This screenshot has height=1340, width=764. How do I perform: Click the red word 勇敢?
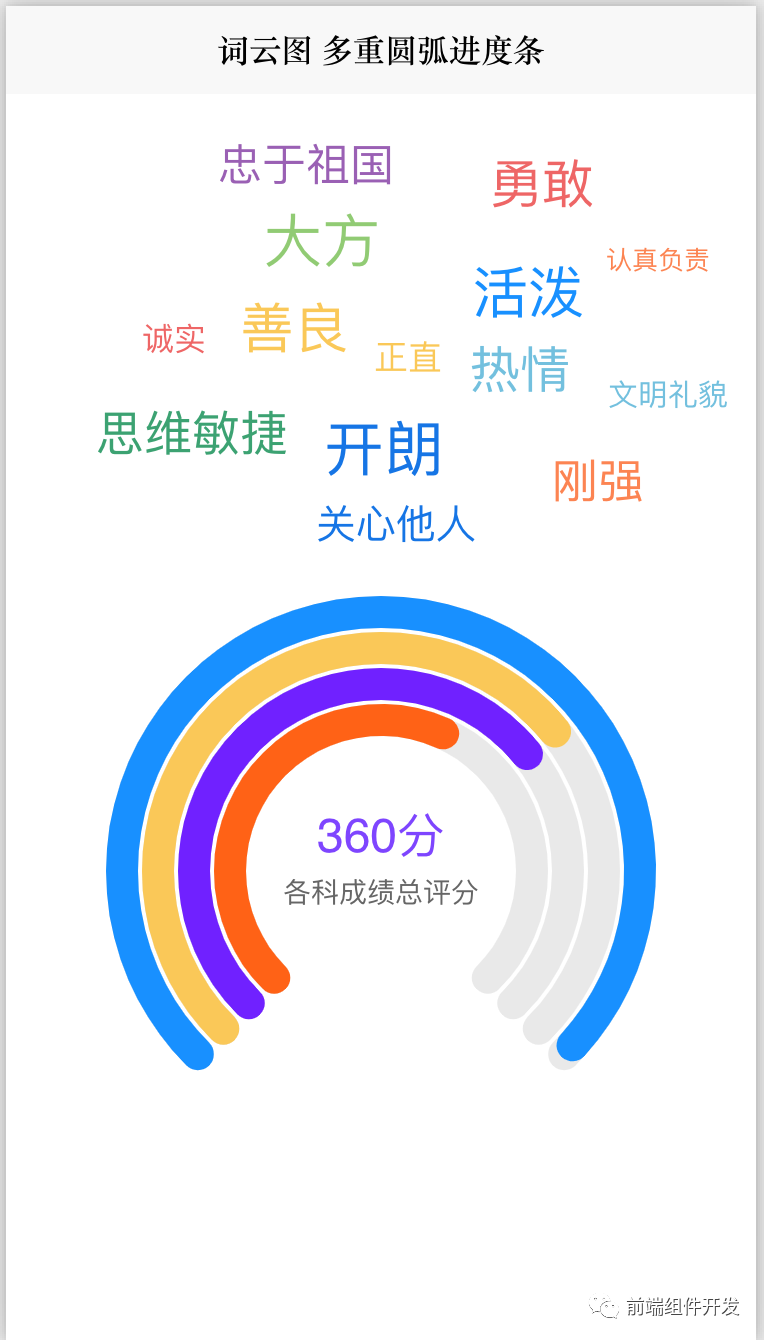click(x=545, y=185)
